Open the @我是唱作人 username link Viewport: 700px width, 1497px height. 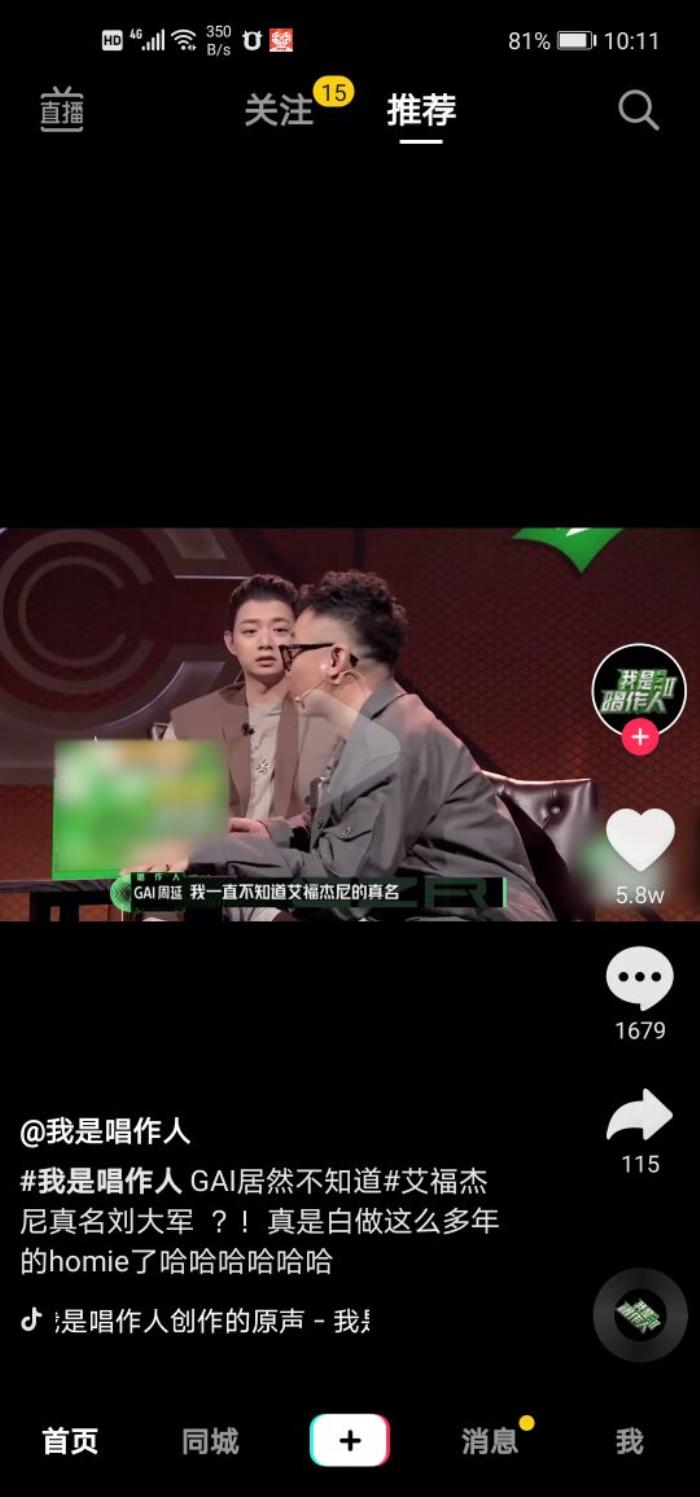[105, 1132]
